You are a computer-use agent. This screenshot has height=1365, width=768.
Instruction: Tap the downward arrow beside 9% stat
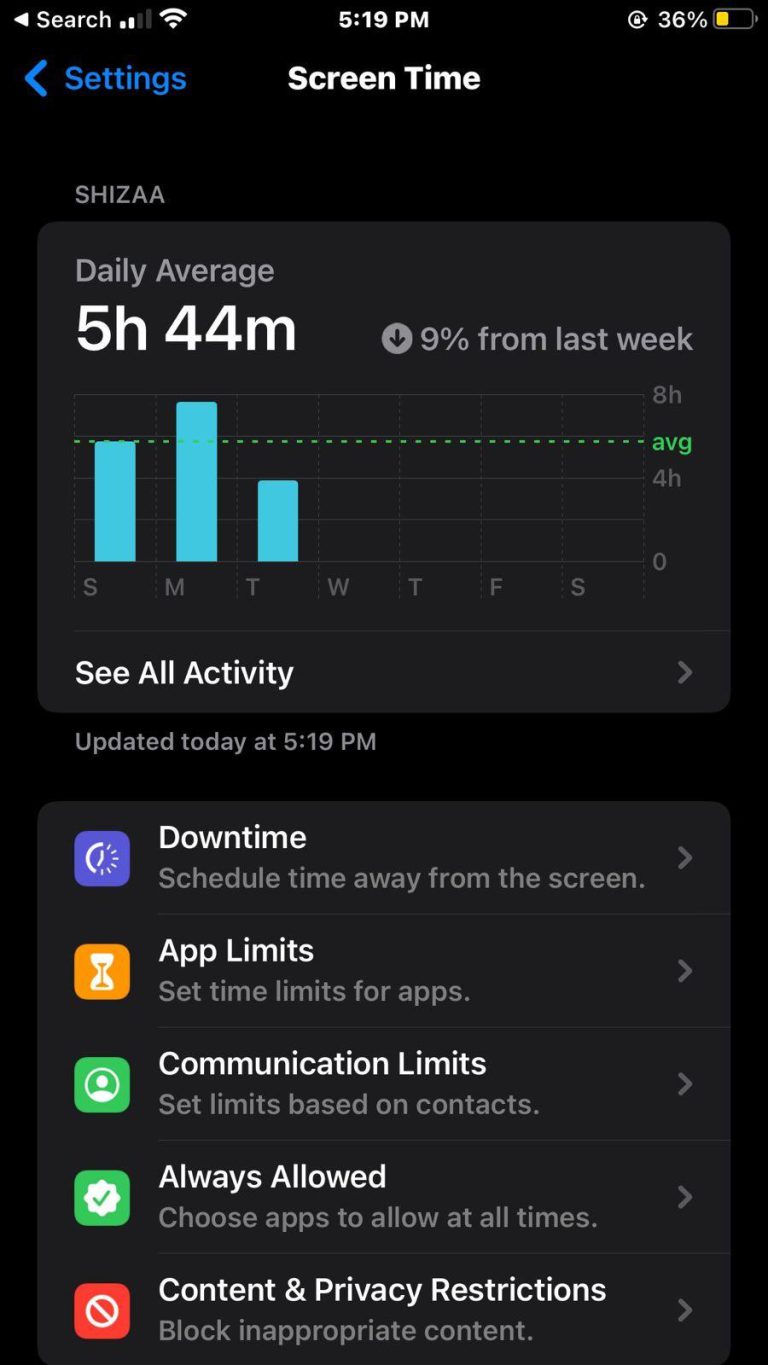coord(397,338)
